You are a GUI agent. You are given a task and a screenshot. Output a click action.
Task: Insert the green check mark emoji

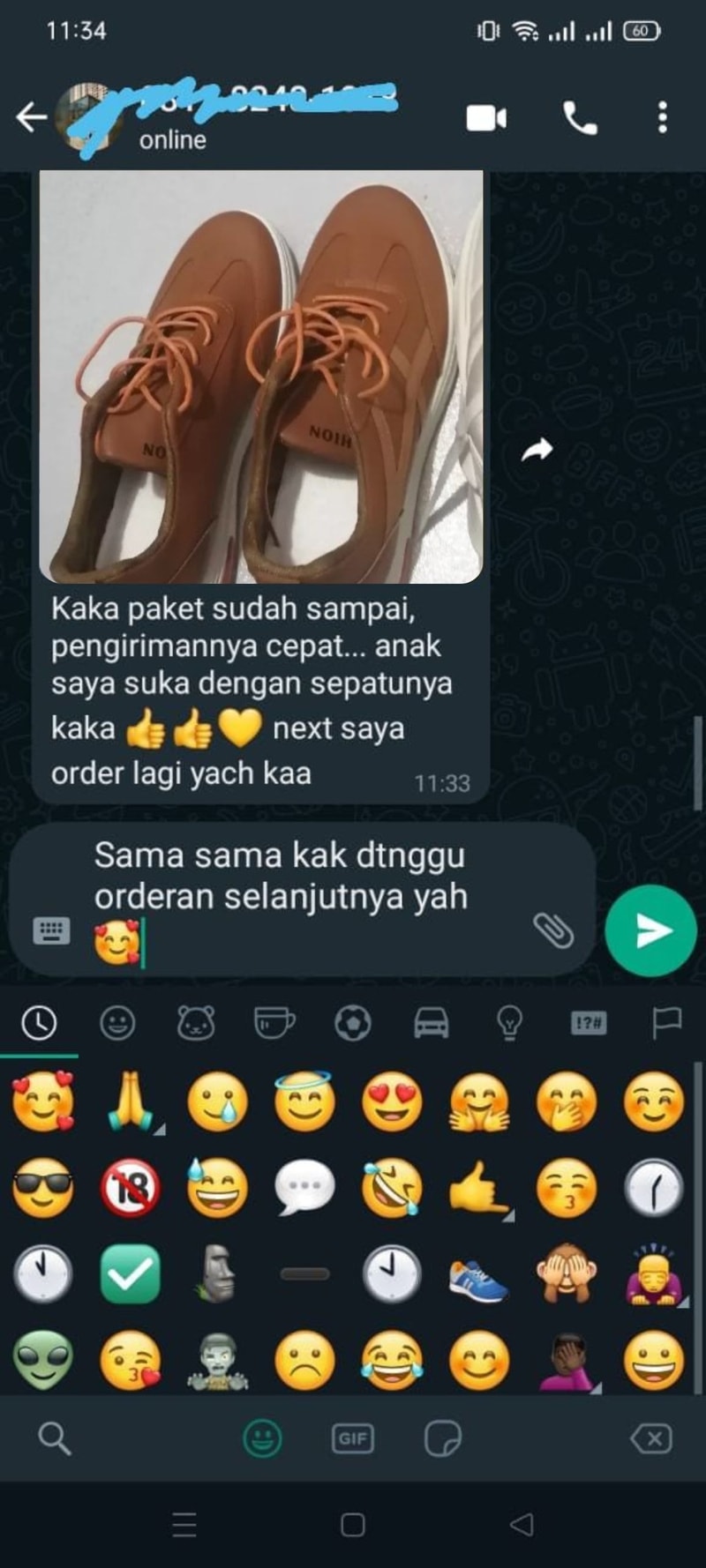pos(131,1274)
